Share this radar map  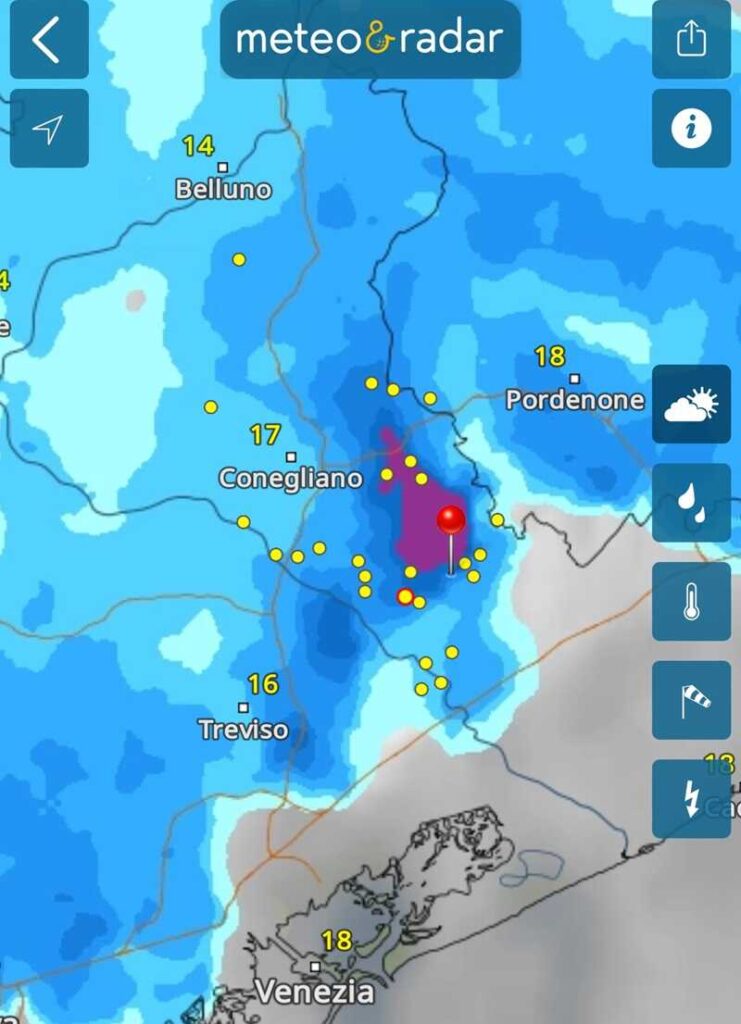691,40
